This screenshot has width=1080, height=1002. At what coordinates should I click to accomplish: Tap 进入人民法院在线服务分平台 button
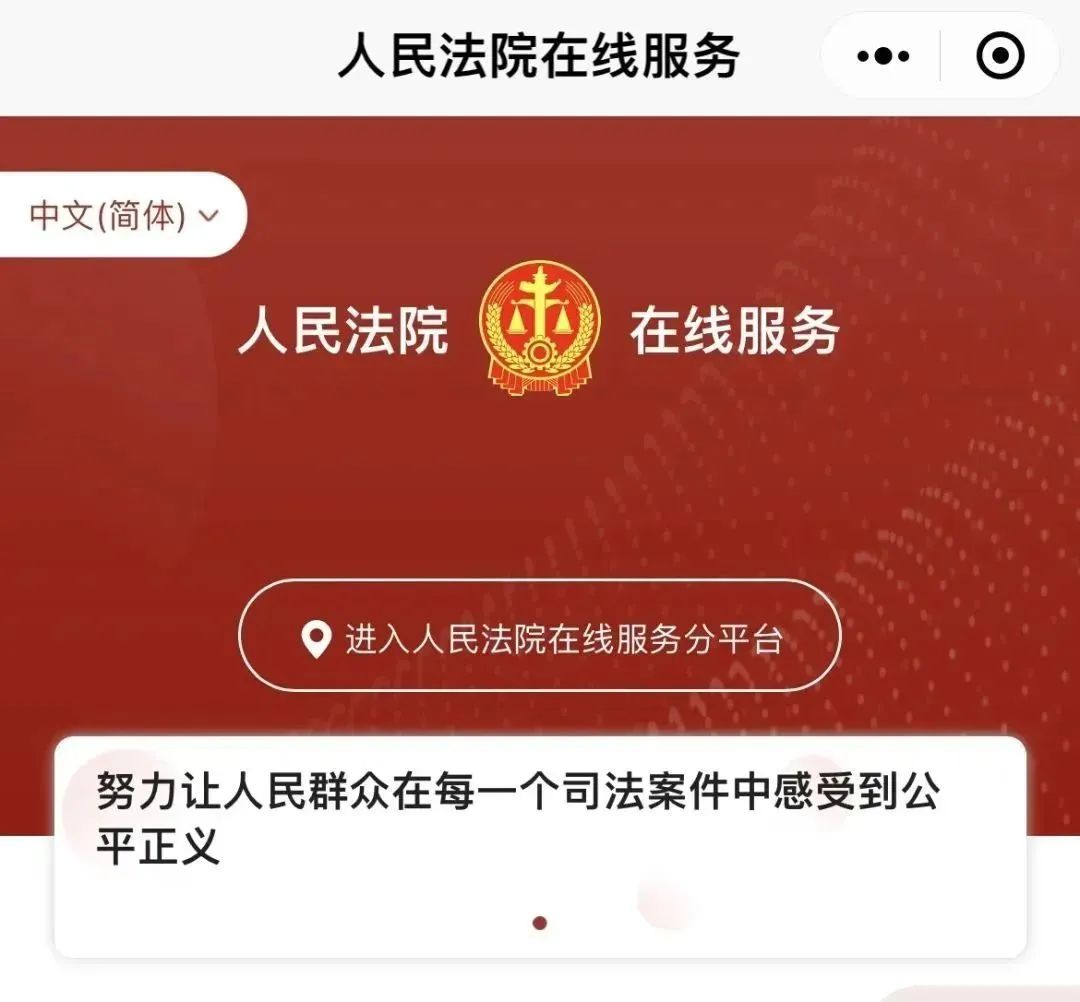pos(540,636)
